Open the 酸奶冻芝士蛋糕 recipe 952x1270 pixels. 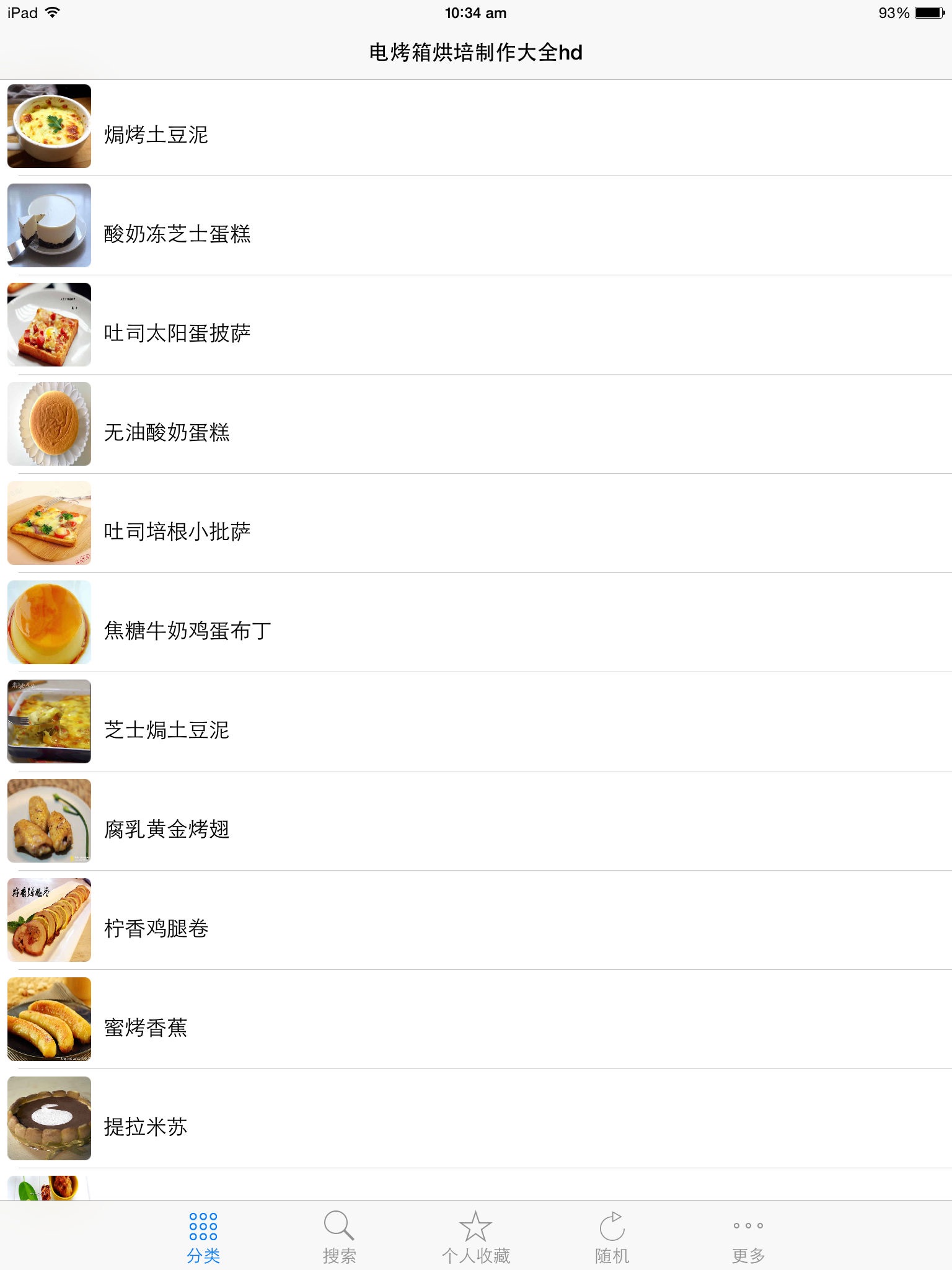(x=177, y=233)
